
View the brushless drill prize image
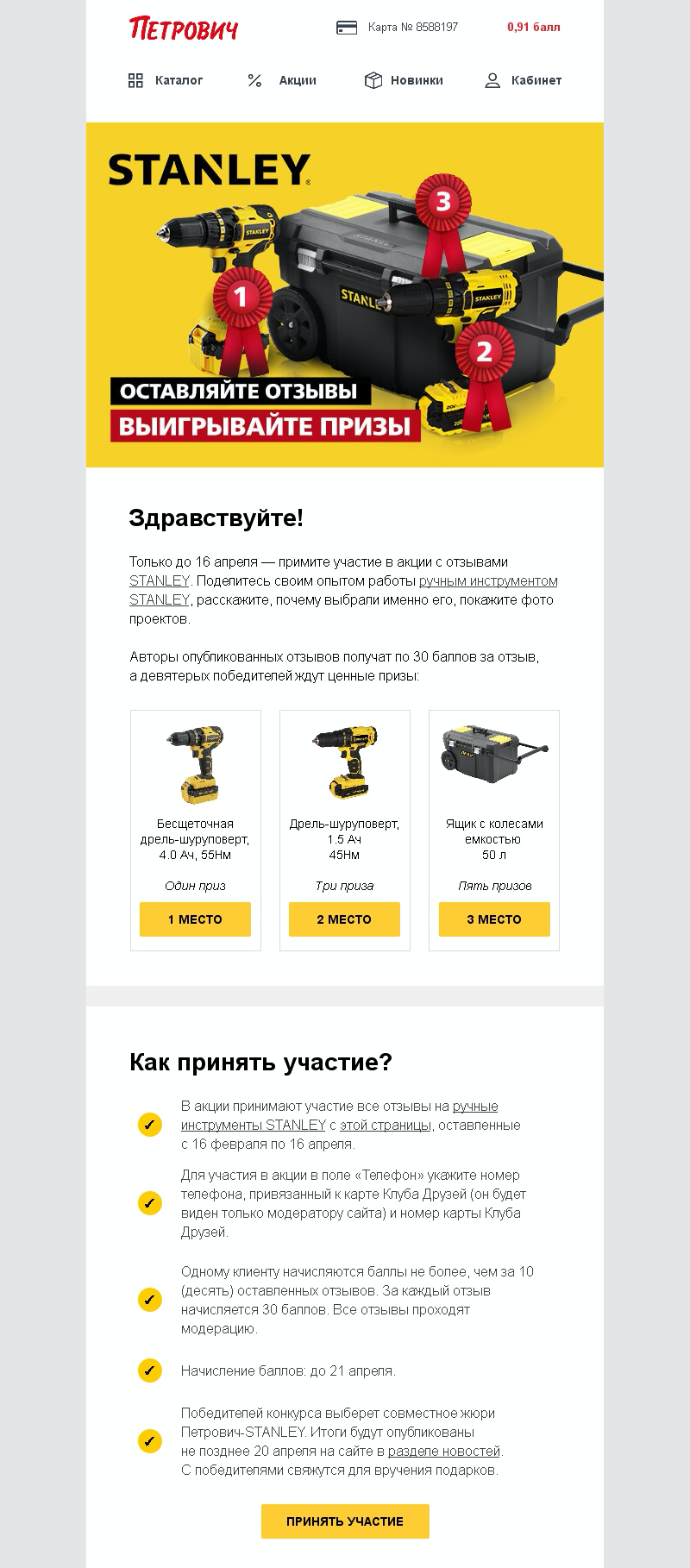[196, 763]
